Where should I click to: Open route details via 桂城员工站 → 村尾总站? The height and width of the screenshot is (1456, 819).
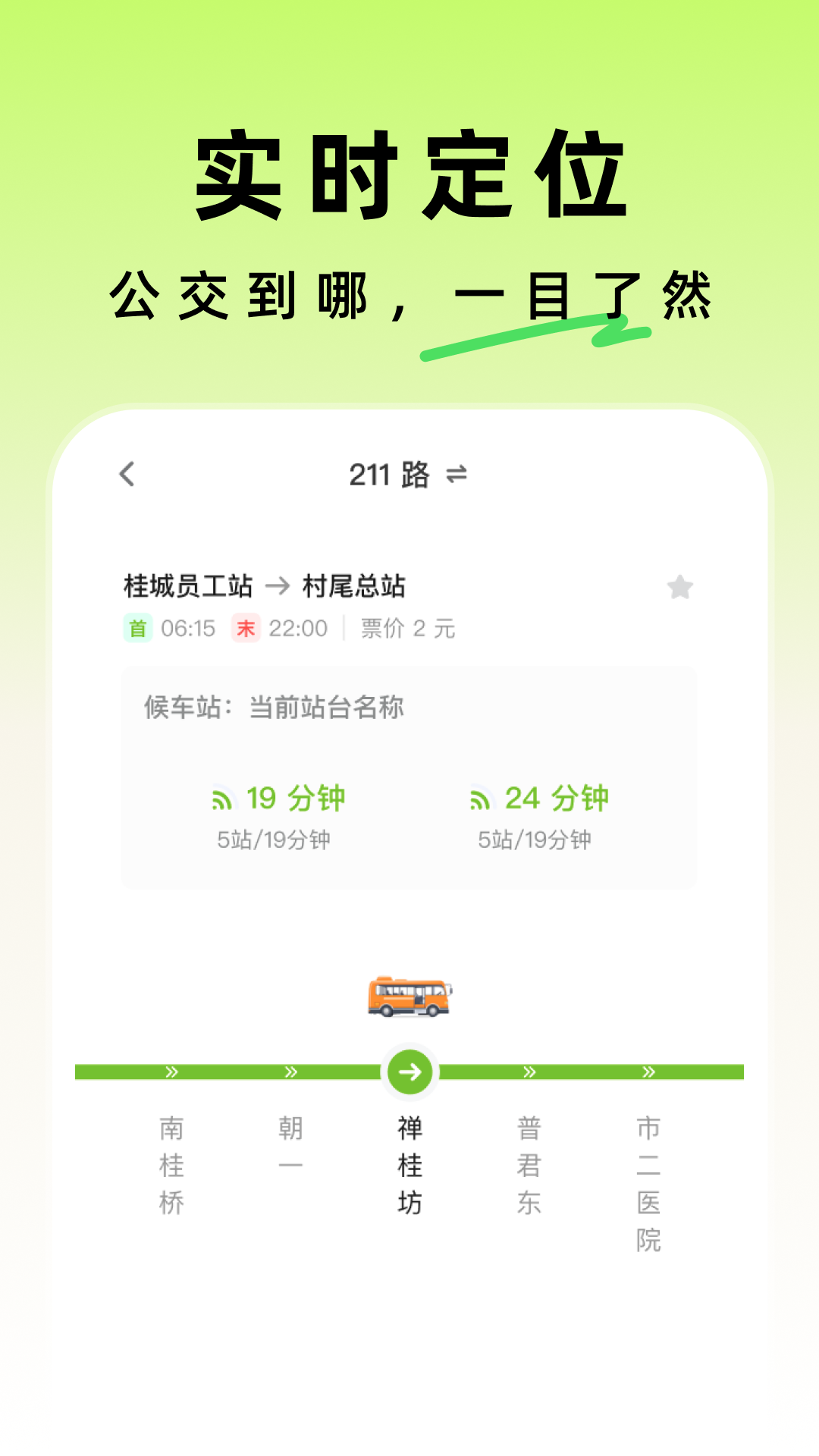(265, 585)
